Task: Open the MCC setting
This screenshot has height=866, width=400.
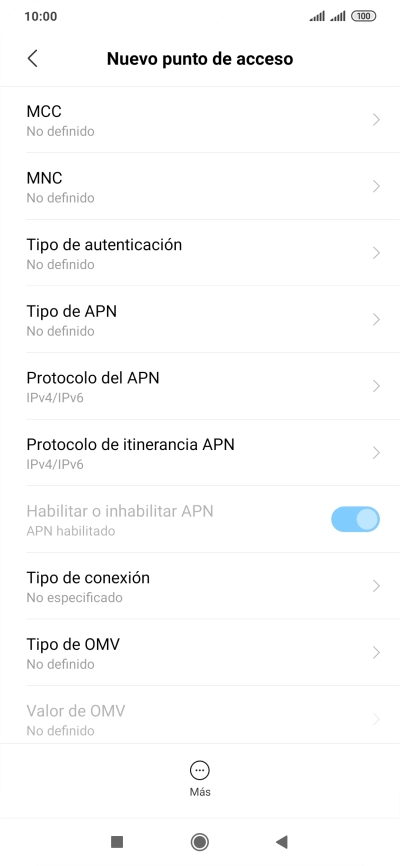Action: (x=200, y=120)
